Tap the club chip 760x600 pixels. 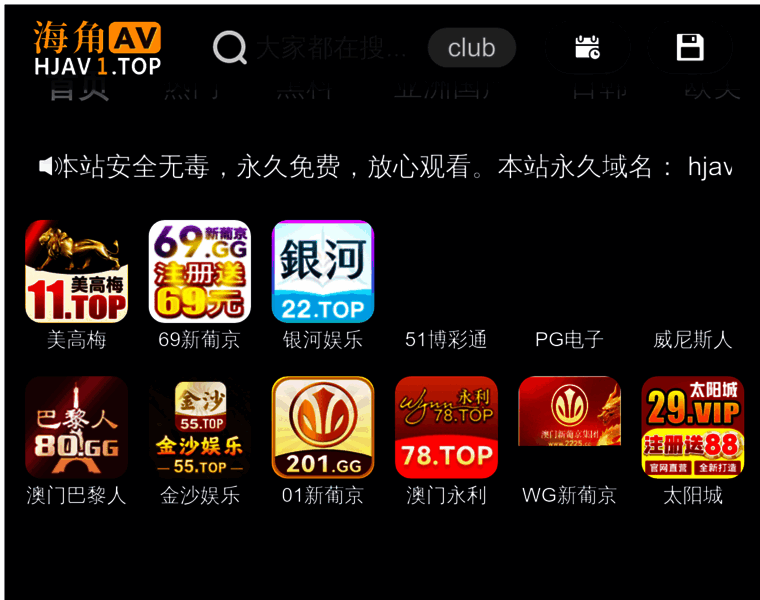click(x=471, y=48)
